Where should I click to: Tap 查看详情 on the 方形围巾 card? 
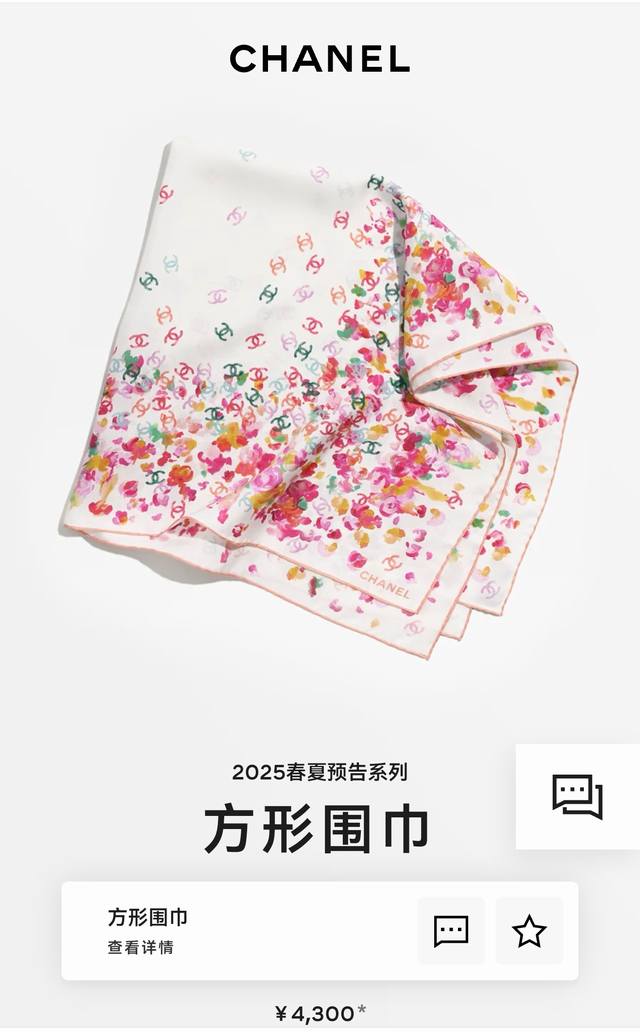point(141,947)
